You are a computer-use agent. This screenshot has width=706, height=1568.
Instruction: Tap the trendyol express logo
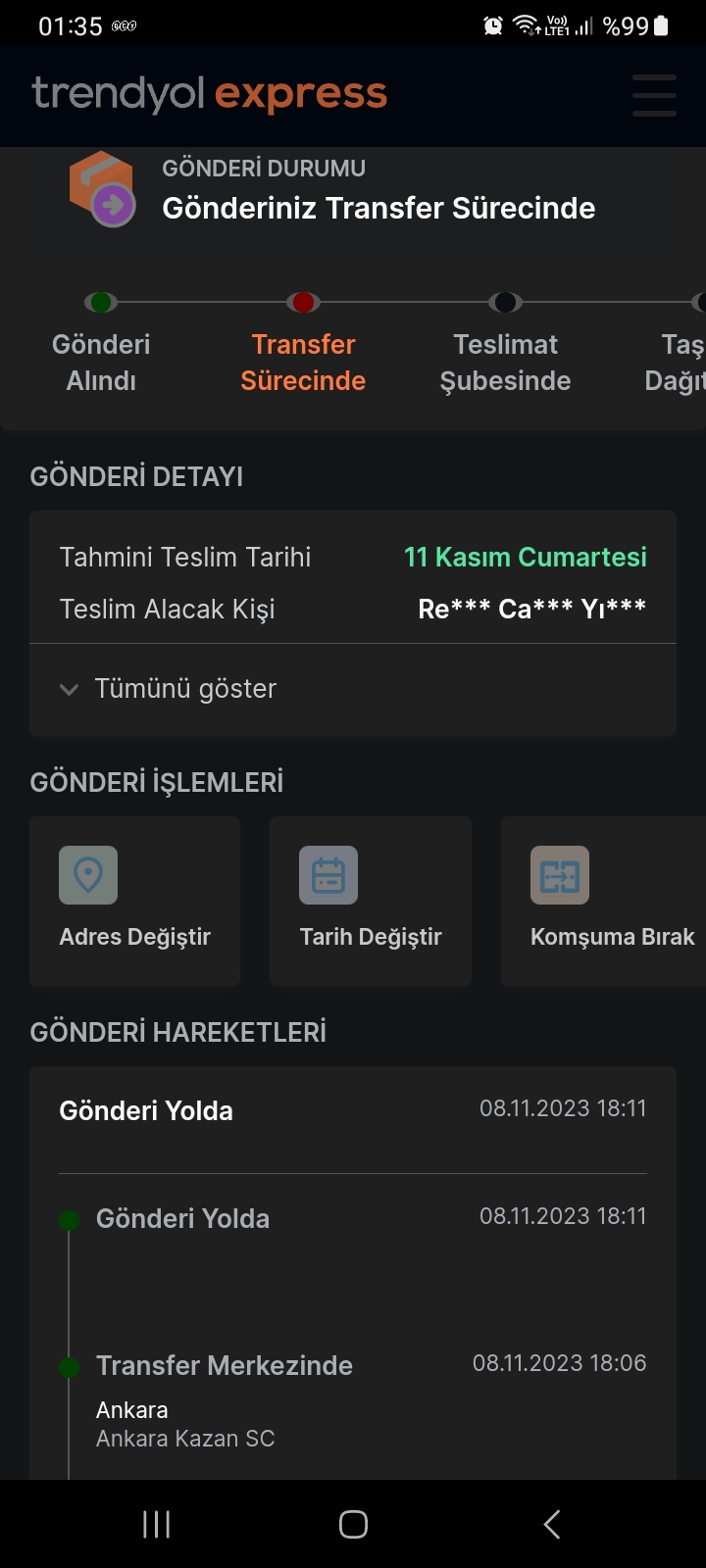pos(210,94)
